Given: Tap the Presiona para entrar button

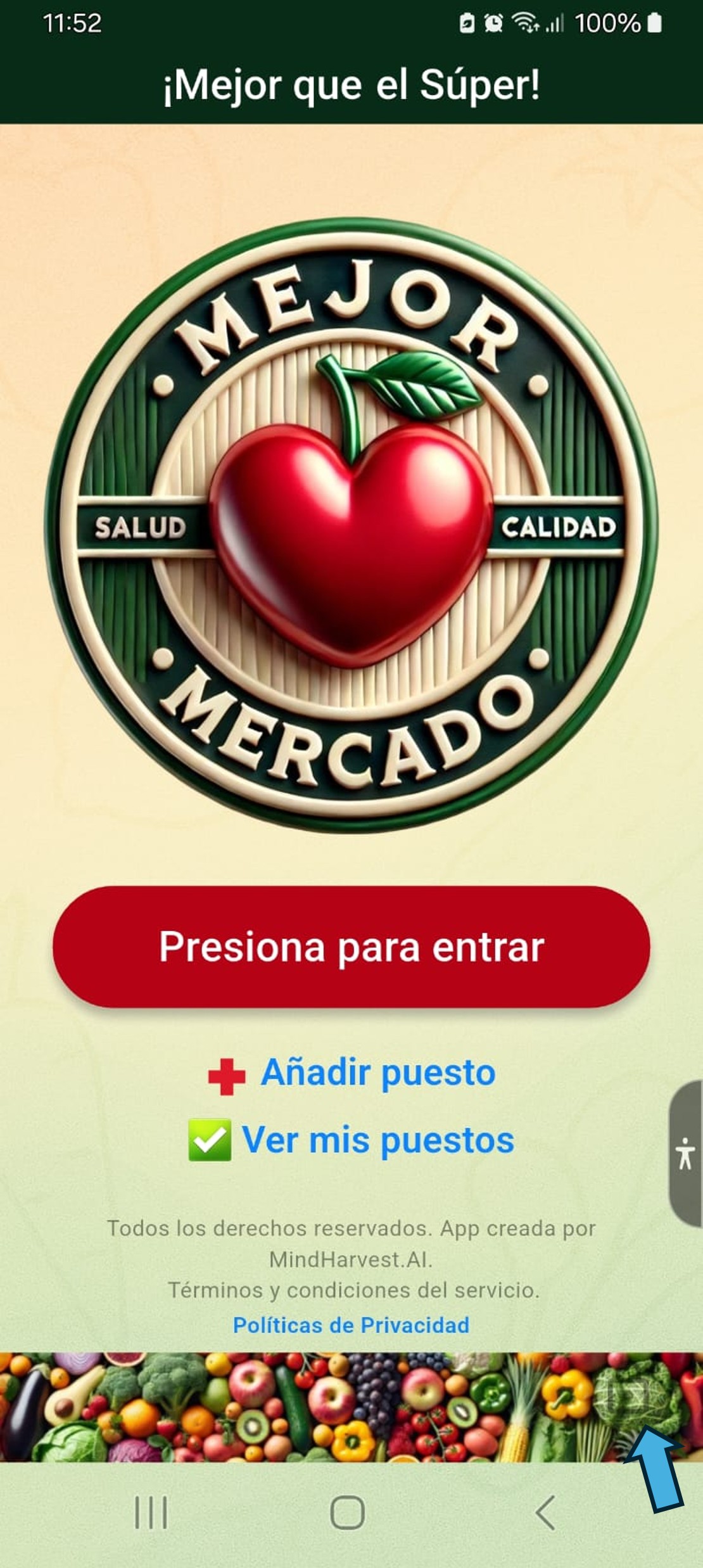Looking at the screenshot, I should coord(351,947).
